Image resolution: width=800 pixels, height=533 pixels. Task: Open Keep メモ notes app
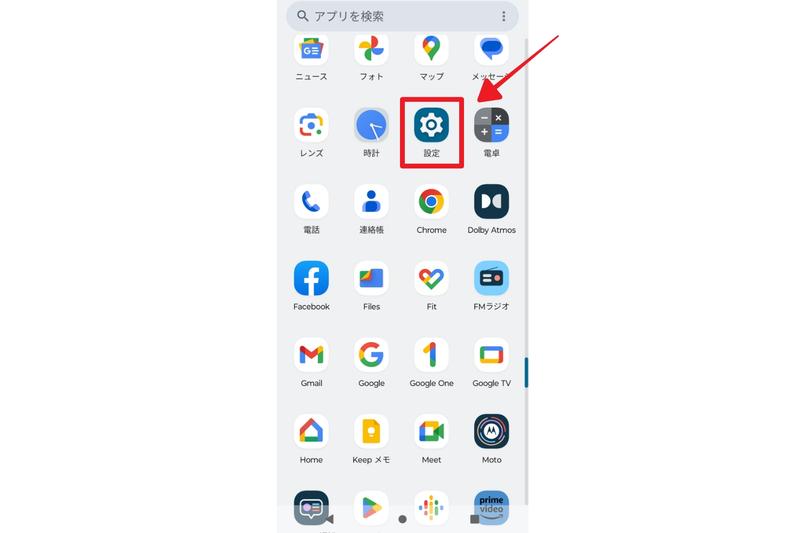click(x=371, y=432)
